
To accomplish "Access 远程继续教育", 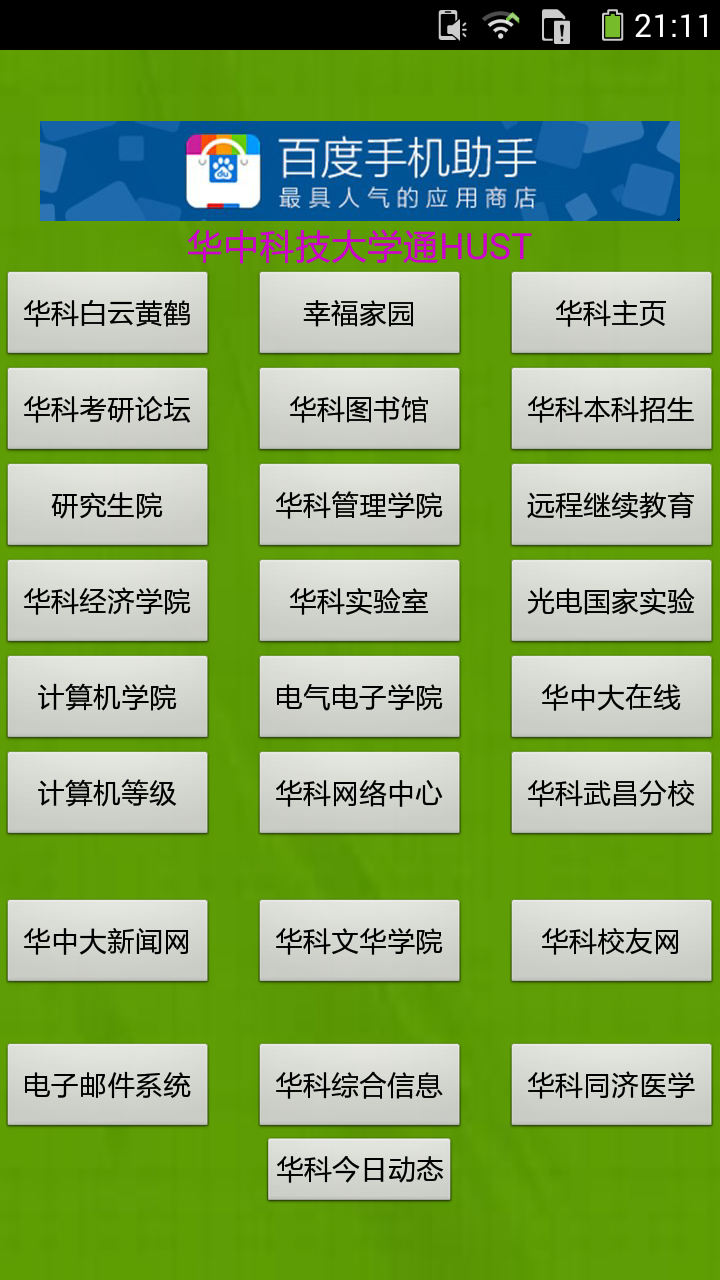I will pyautogui.click(x=611, y=504).
